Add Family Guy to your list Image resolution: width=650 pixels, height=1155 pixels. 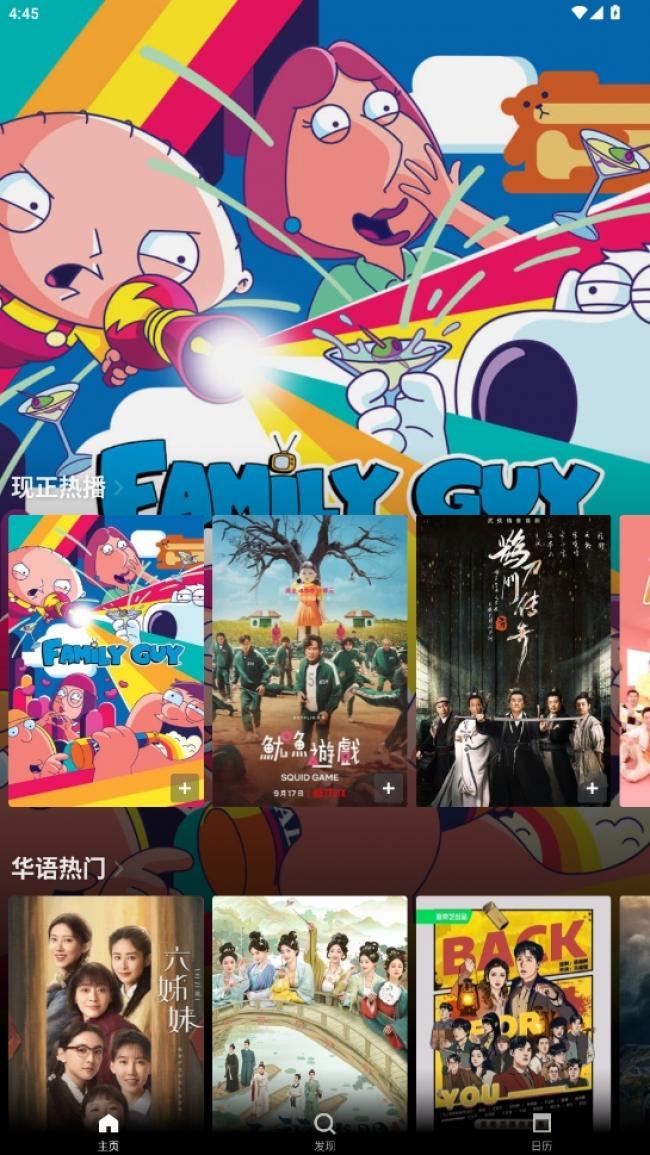click(x=184, y=788)
